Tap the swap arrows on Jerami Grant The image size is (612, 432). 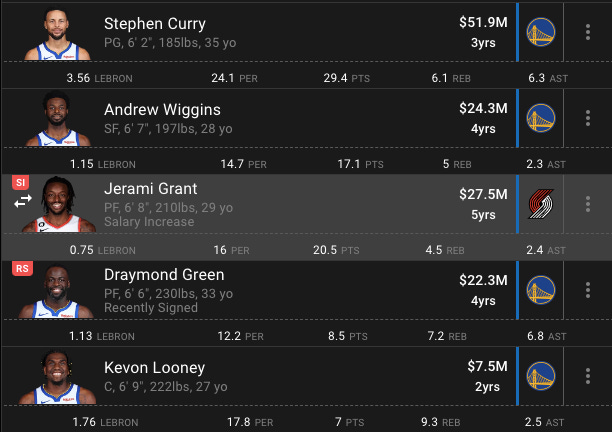pos(22,202)
